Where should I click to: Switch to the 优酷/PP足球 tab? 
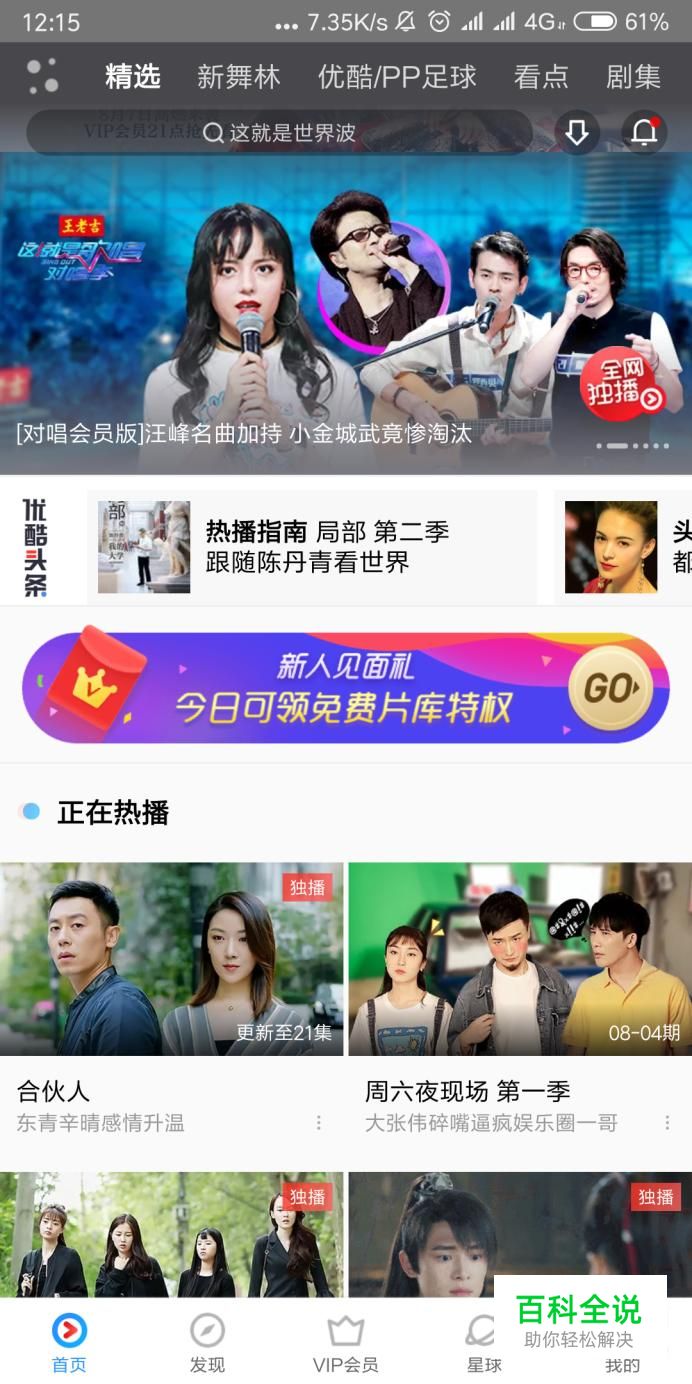pyautogui.click(x=397, y=77)
